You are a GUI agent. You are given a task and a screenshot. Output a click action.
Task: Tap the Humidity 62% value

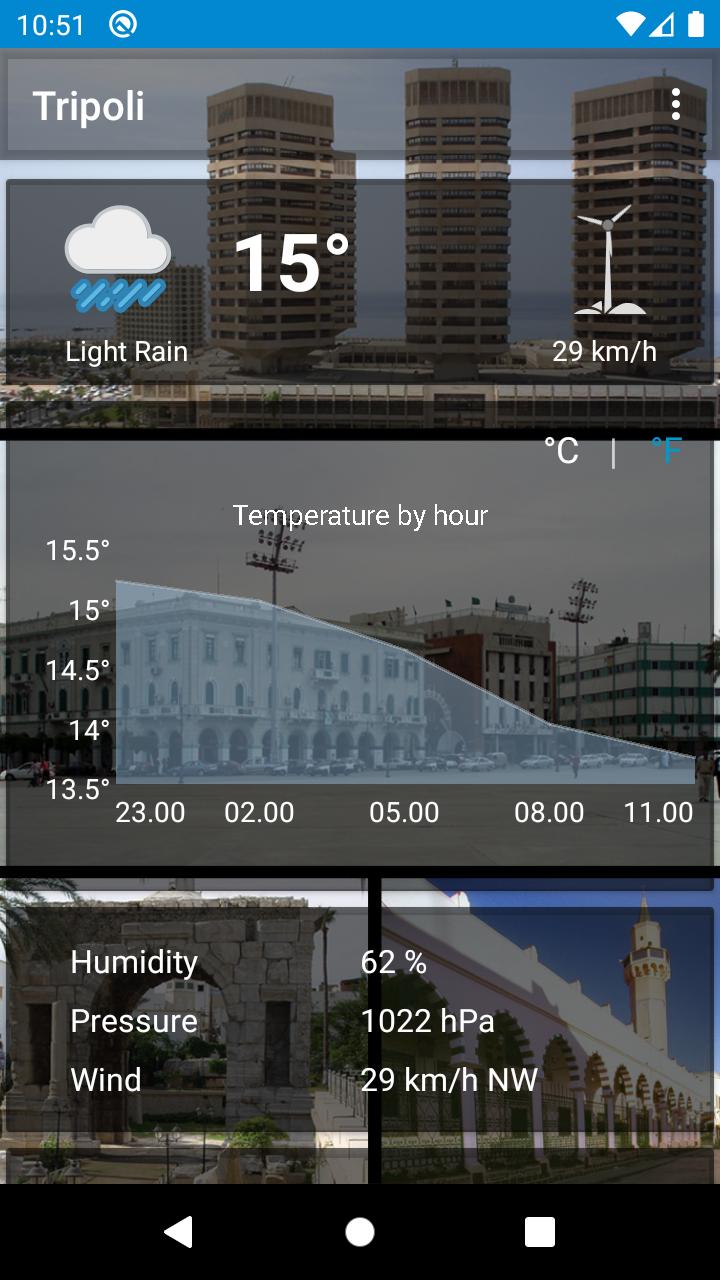click(x=395, y=962)
